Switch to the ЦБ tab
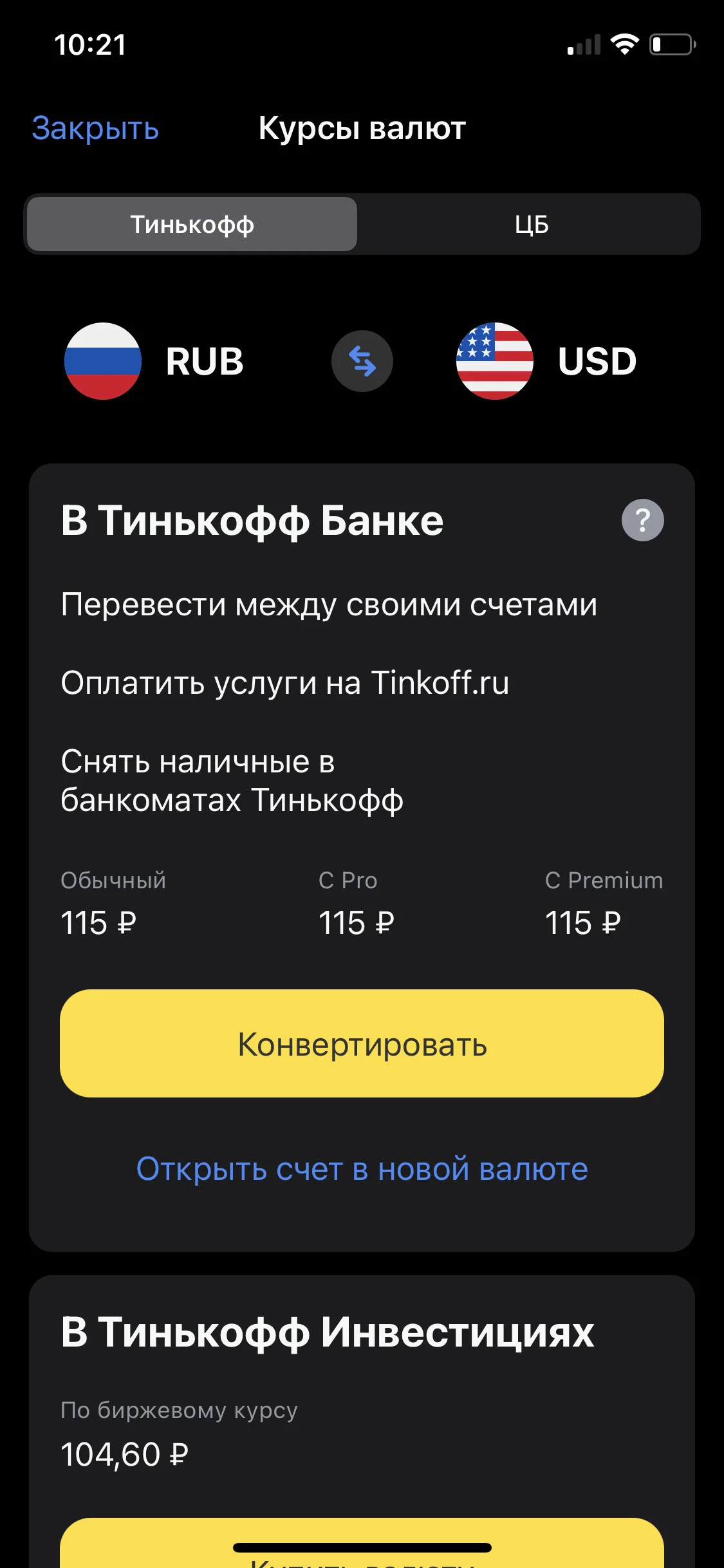Screen dimensions: 724x1568 [x=531, y=224]
